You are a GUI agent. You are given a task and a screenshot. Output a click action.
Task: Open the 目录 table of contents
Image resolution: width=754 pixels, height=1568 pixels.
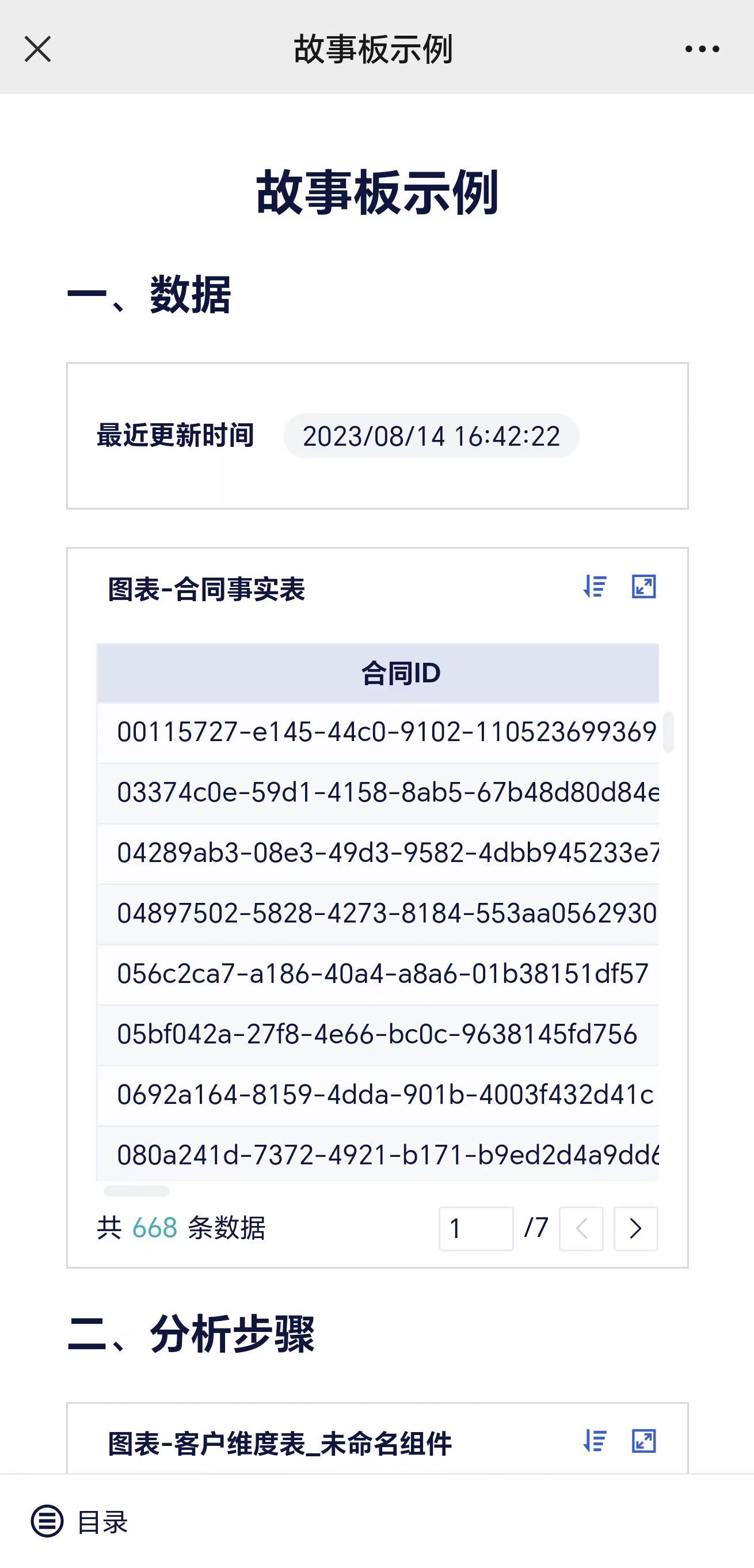coord(79,1522)
